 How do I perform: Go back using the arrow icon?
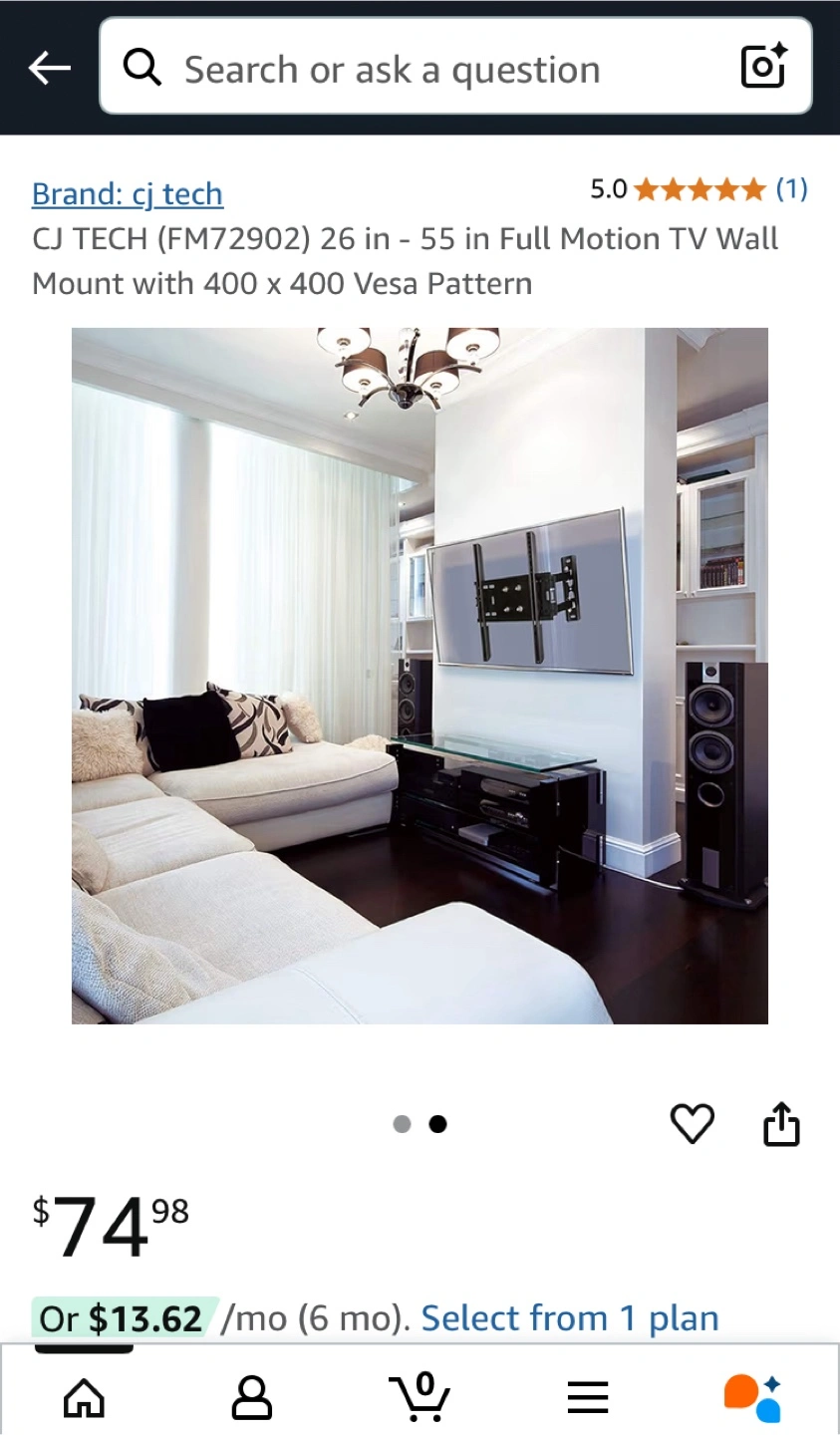coord(50,68)
